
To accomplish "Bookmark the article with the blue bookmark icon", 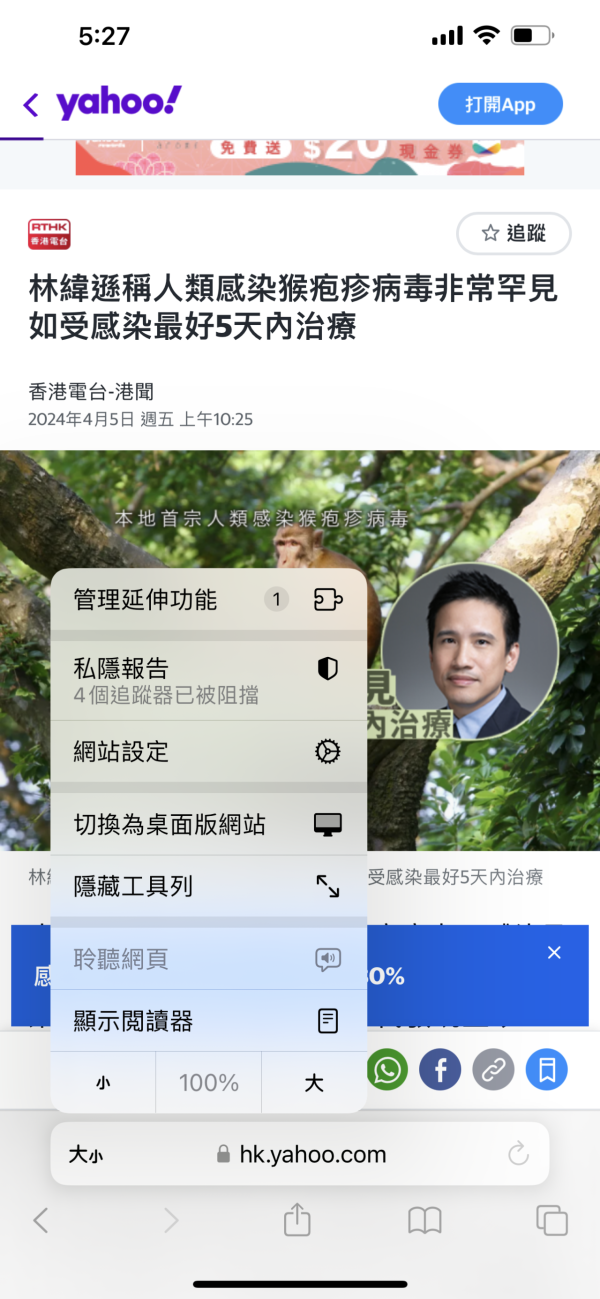I will tap(547, 1070).
